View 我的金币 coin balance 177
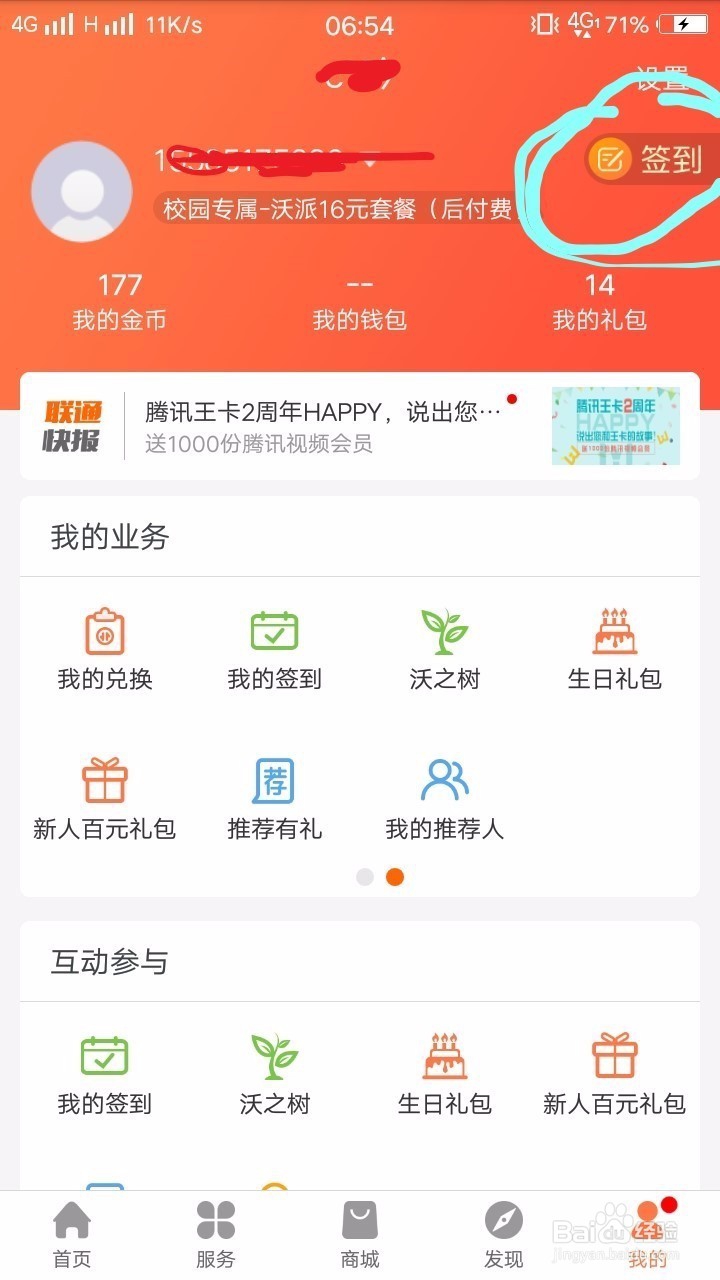 [117, 300]
